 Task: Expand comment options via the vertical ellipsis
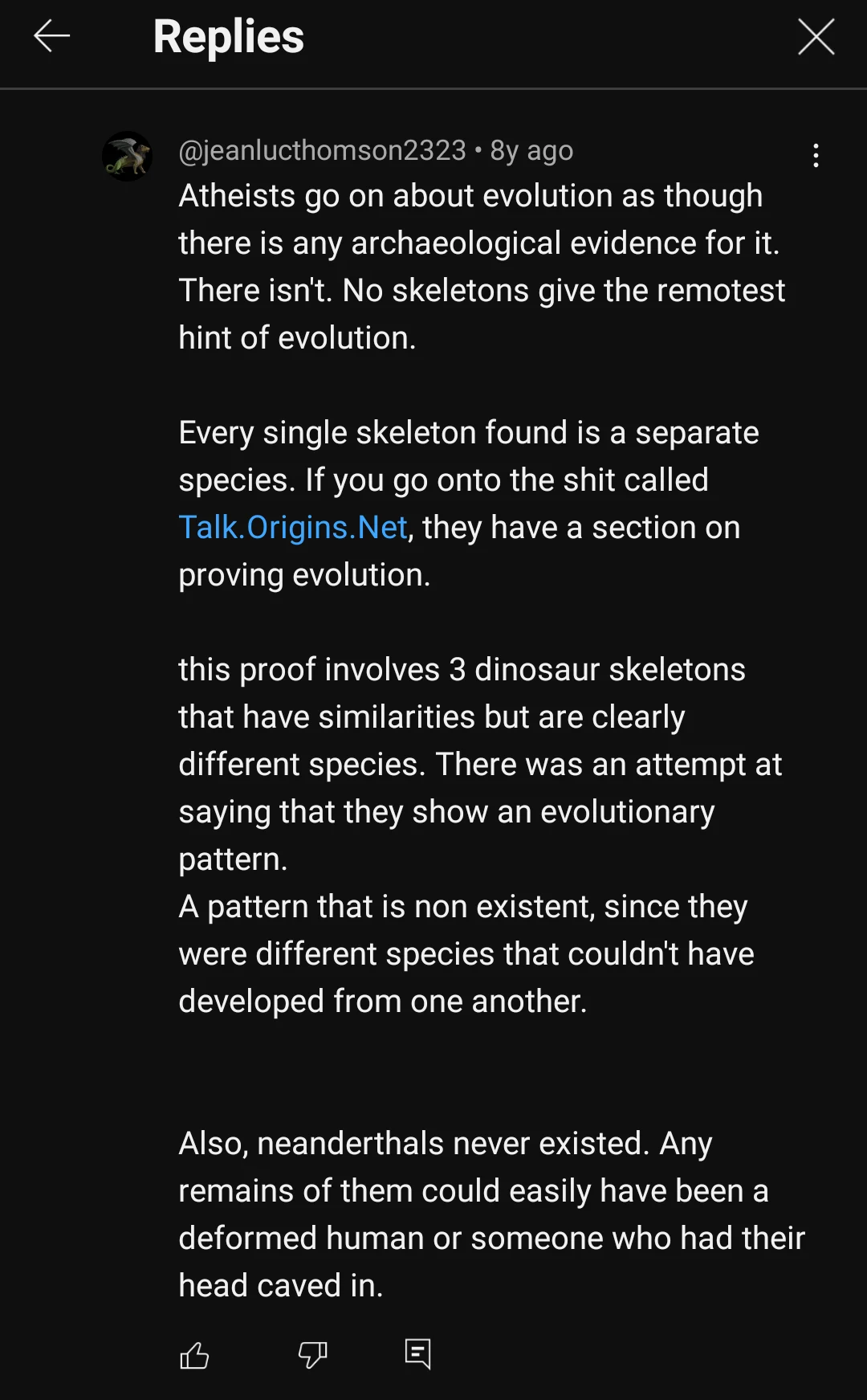point(816,154)
